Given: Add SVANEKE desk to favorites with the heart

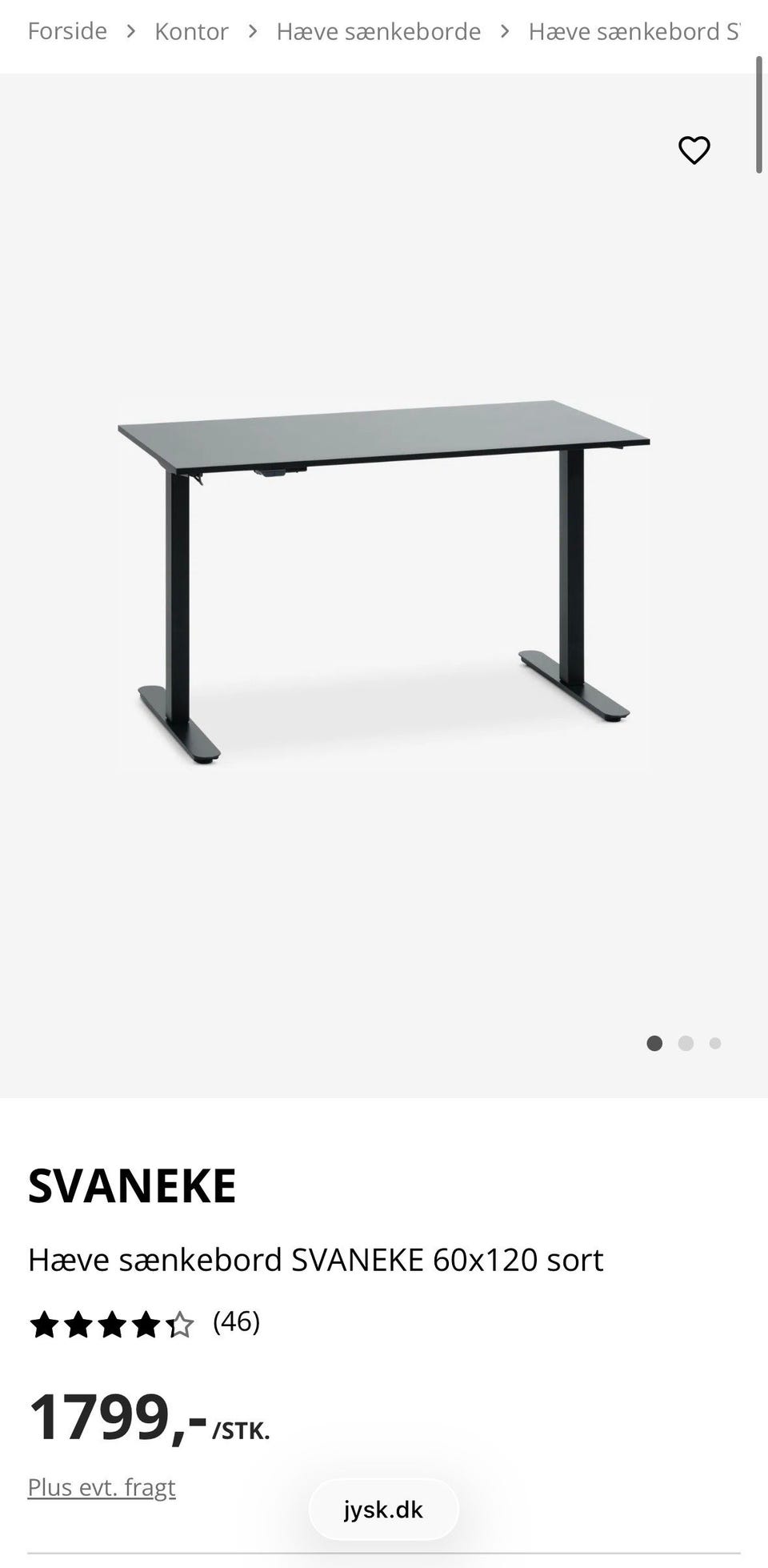Looking at the screenshot, I should pos(694,150).
